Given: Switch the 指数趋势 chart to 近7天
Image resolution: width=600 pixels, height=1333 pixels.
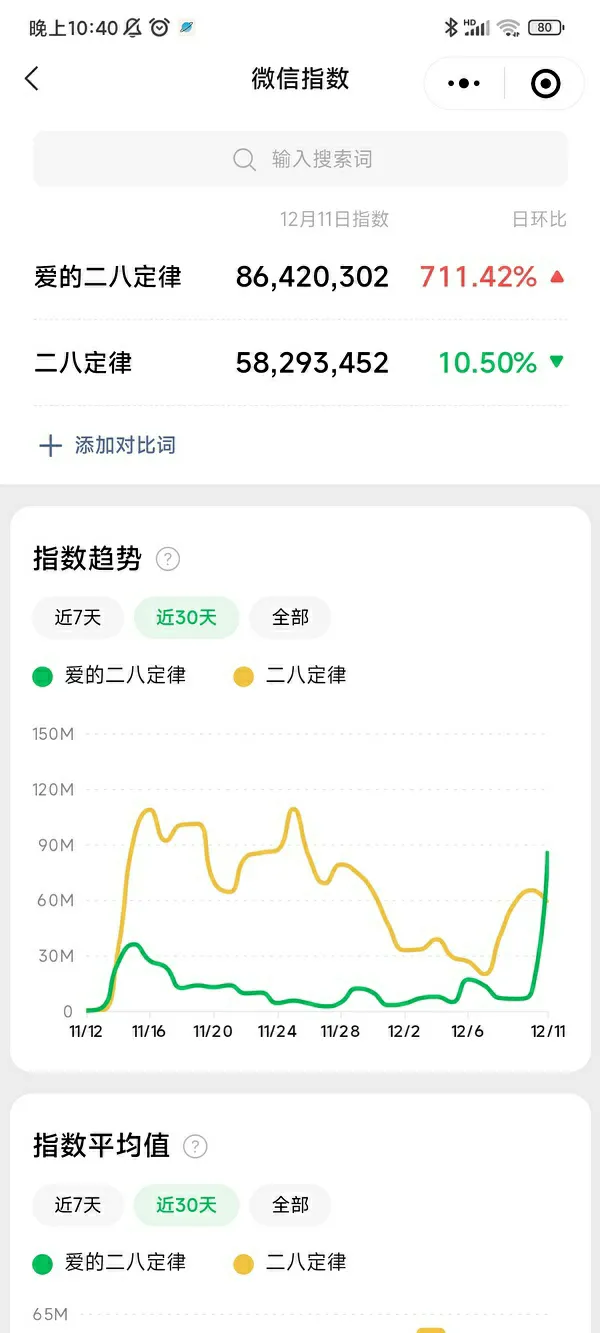Looking at the screenshot, I should click(x=78, y=618).
